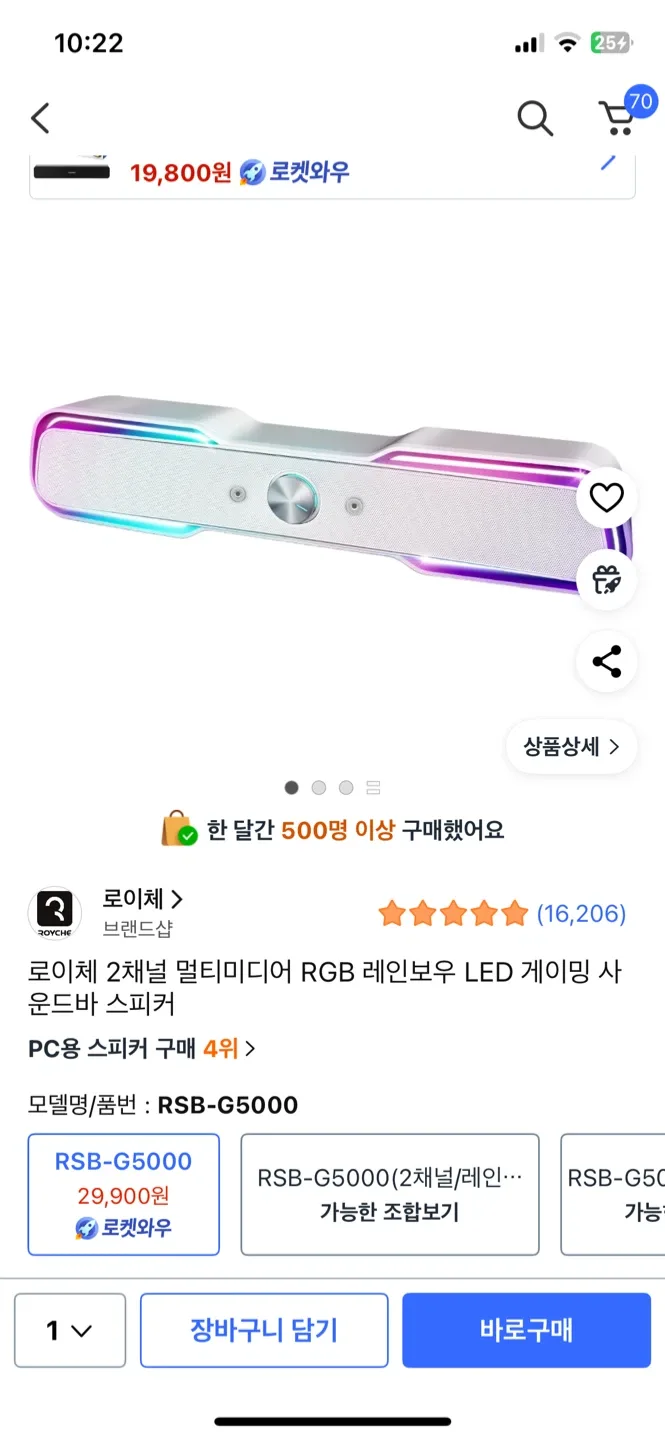This screenshot has width=665, height=1440.
Task: Select the RSB-G5000 29,900원 option
Action: pyautogui.click(x=123, y=1193)
